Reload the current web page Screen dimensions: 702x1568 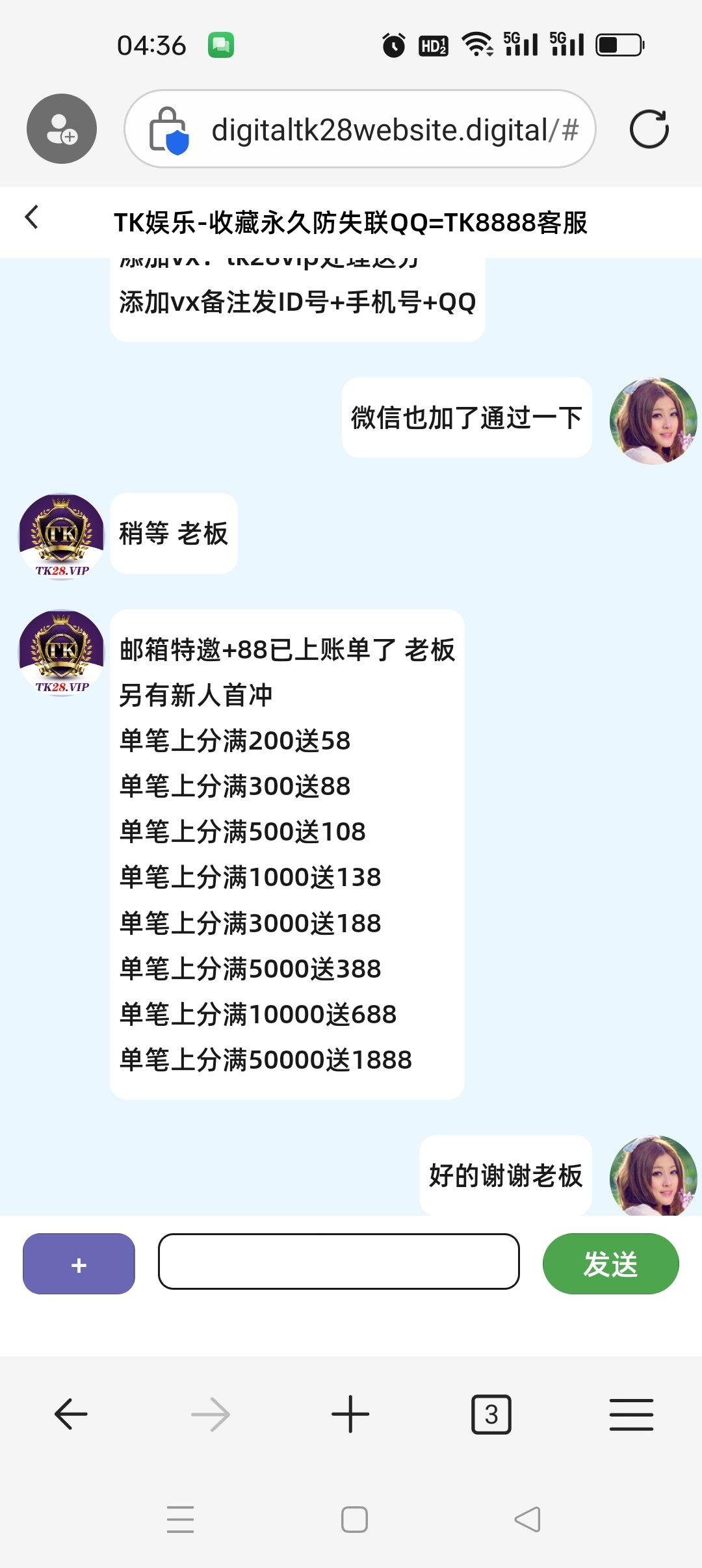[649, 129]
